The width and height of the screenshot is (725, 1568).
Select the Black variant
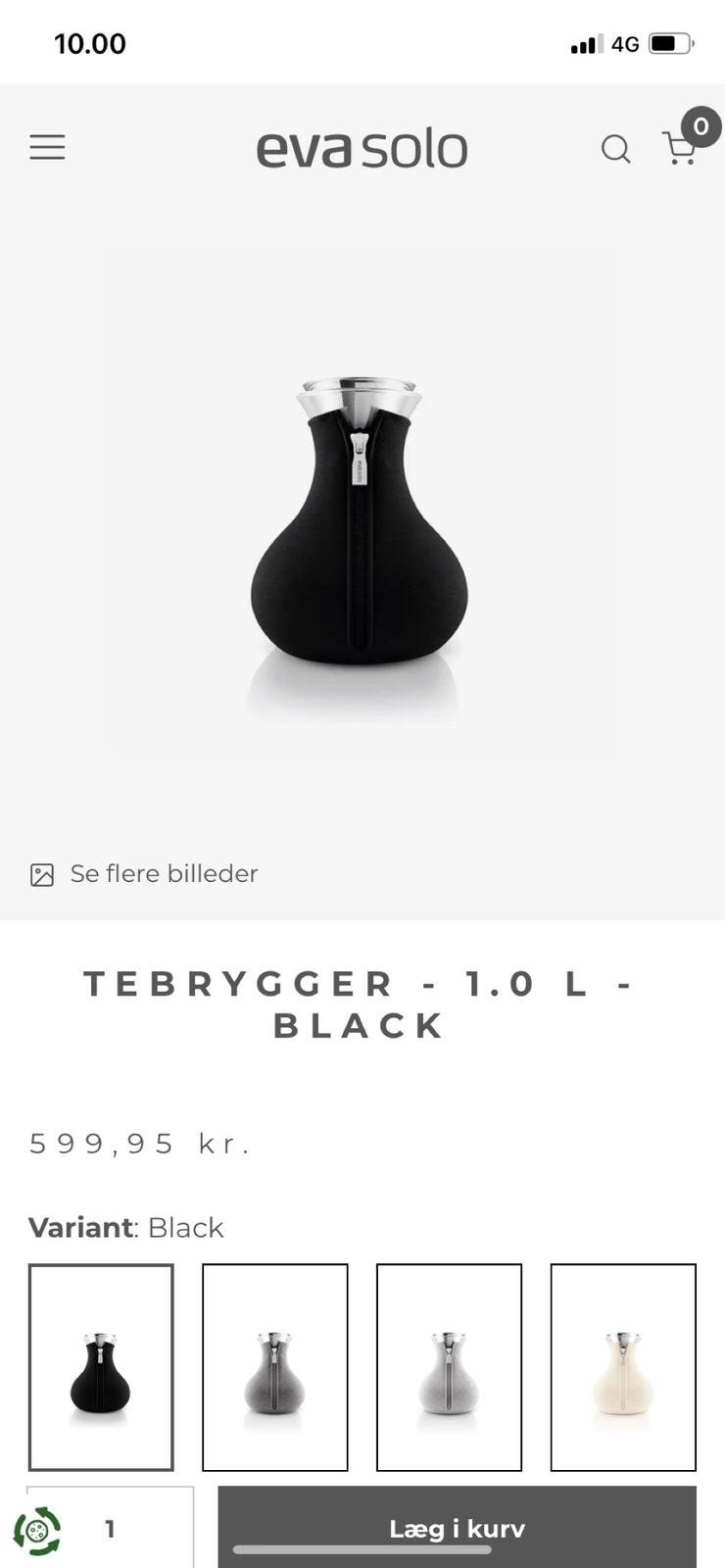101,1367
